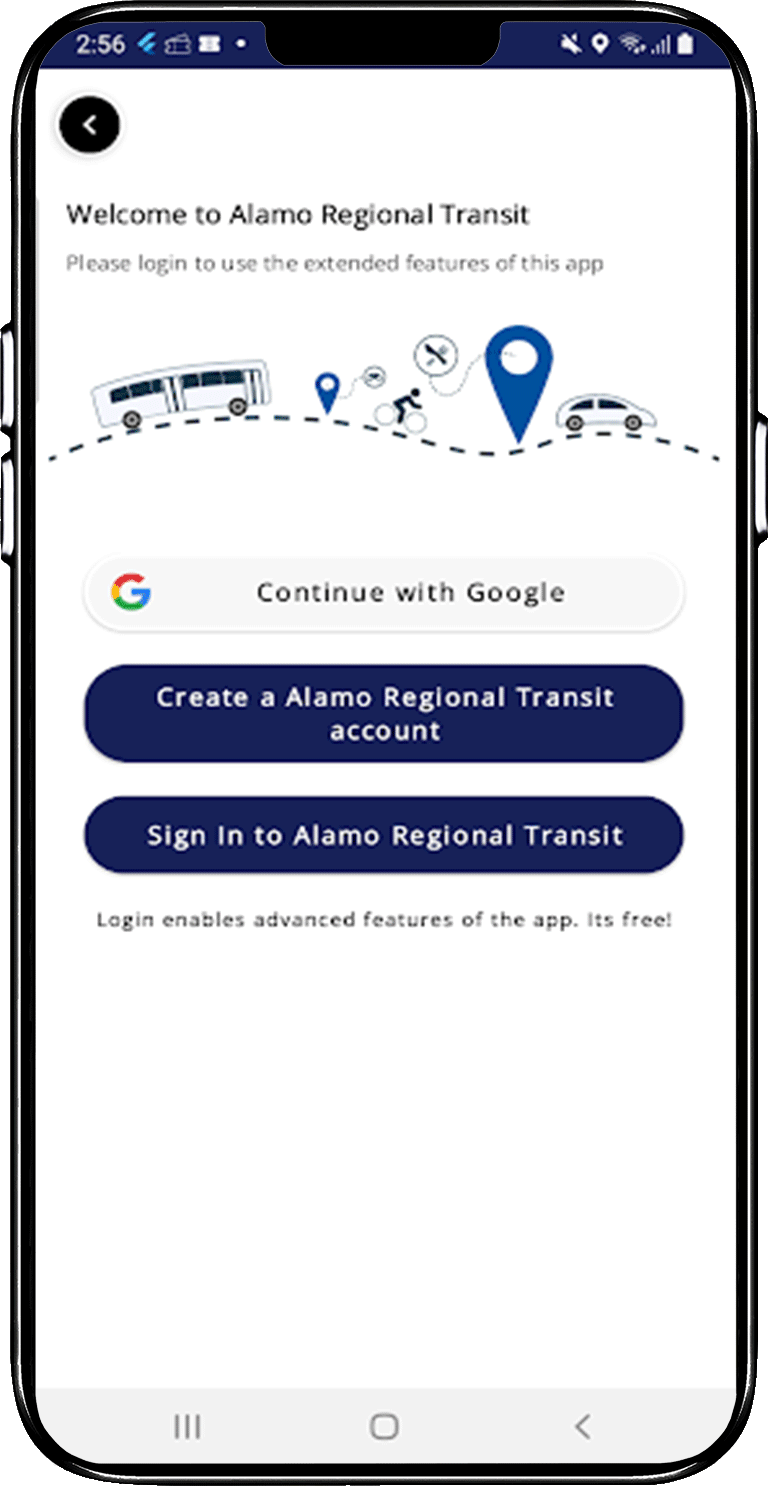Screen dimensions: 768x1487
Task: Open recent apps from navigation bar
Action: click(x=187, y=1426)
